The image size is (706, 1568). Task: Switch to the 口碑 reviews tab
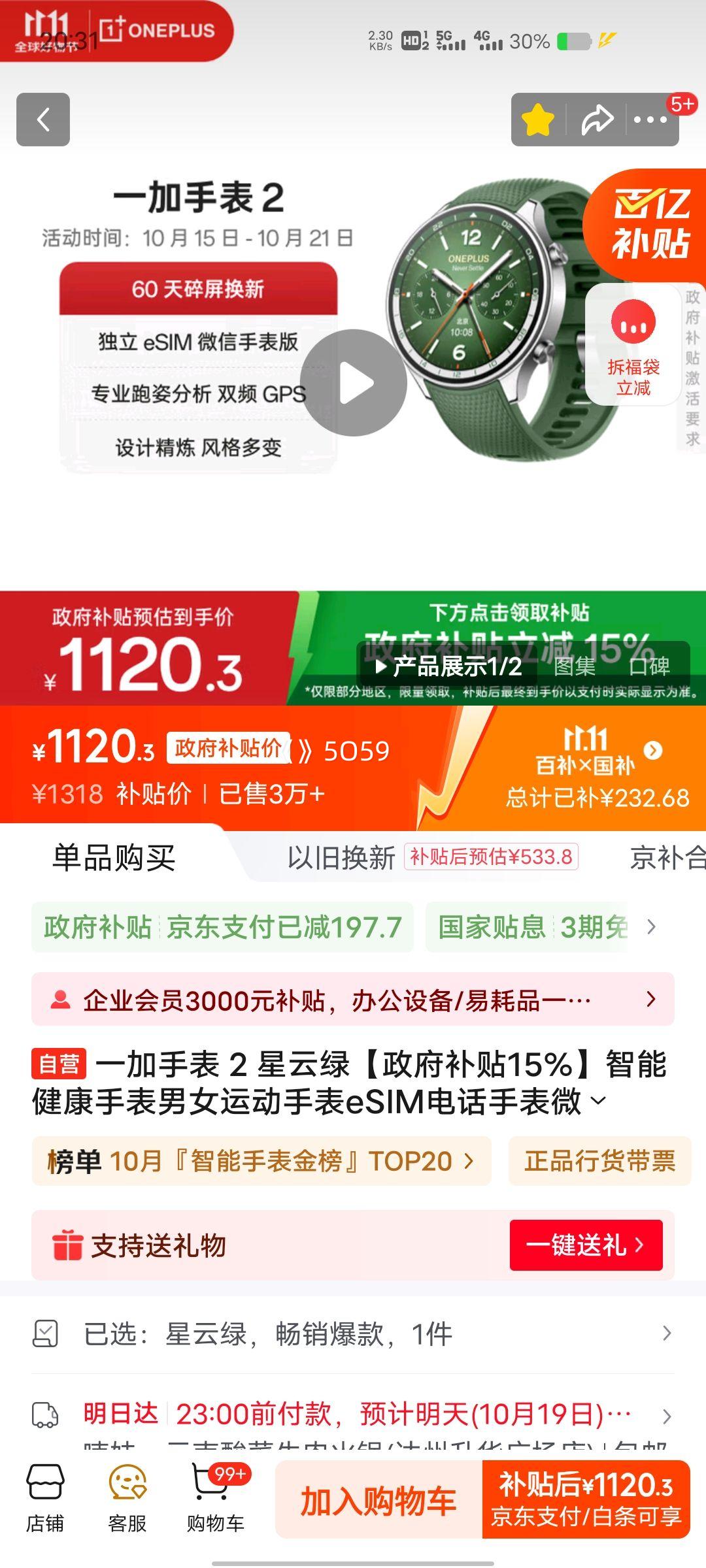click(649, 666)
